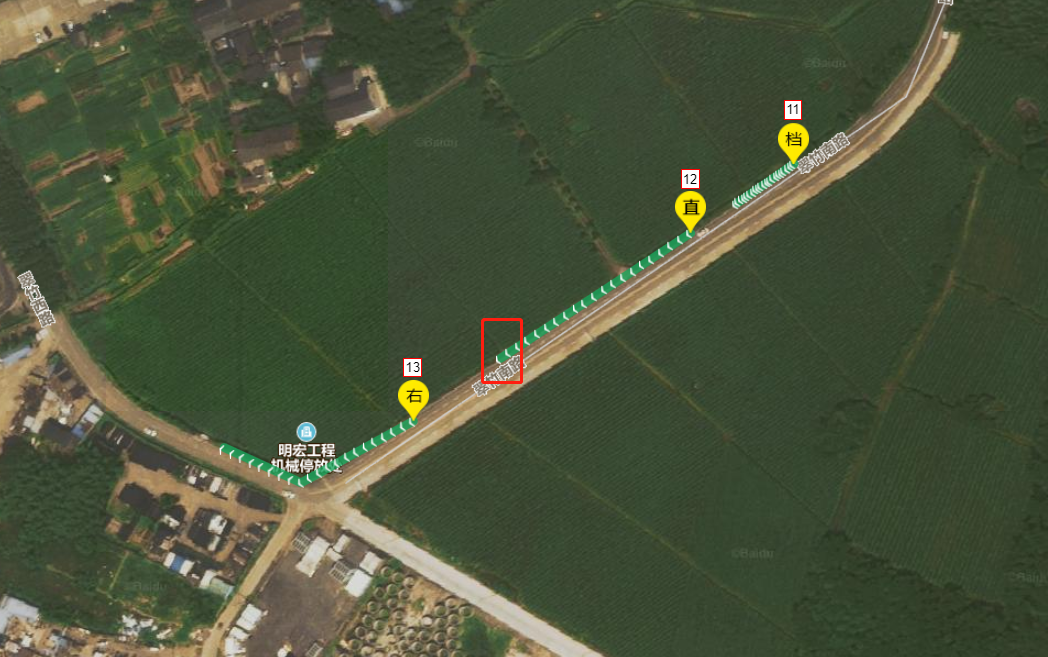This screenshot has width=1048, height=657.
Task: Select the yellow 直 marker numbered 12
Action: tap(690, 208)
